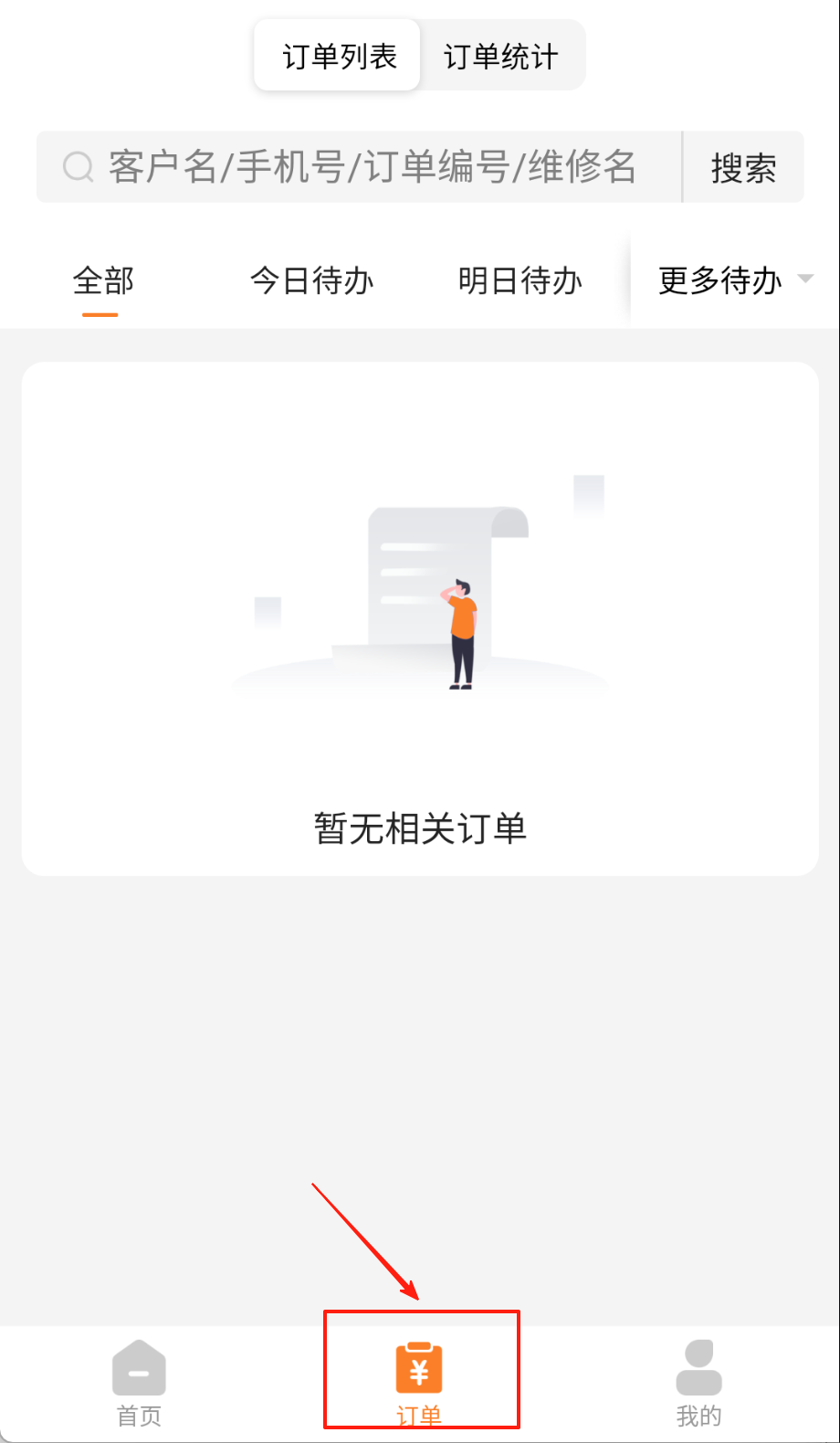Select the 明日待办 tab

click(x=520, y=281)
